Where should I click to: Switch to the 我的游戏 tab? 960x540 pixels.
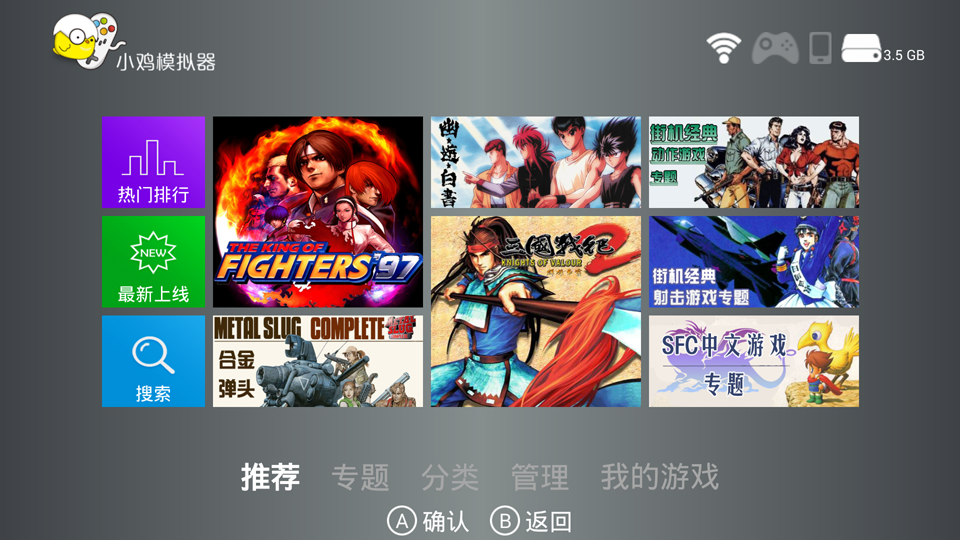(659, 477)
